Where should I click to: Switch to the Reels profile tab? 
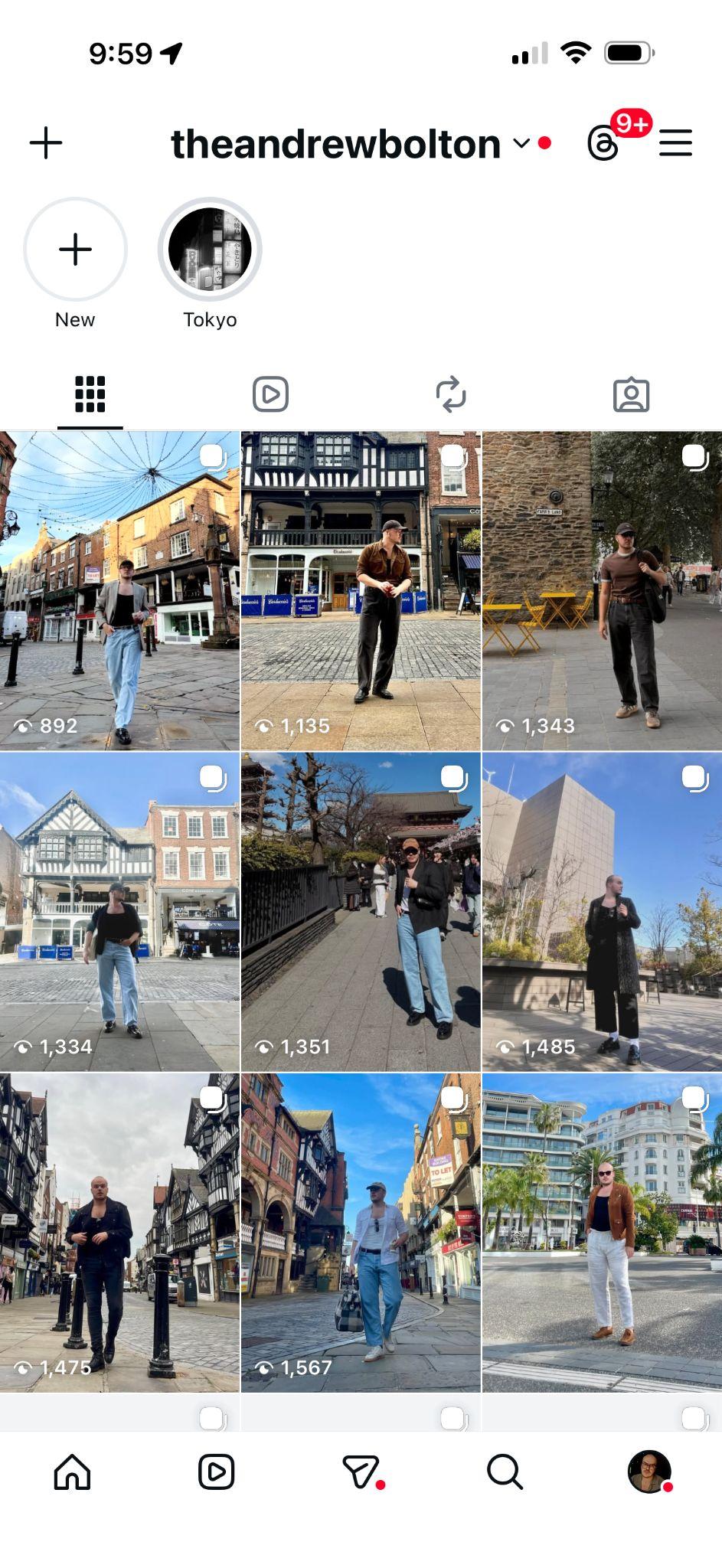270,395
